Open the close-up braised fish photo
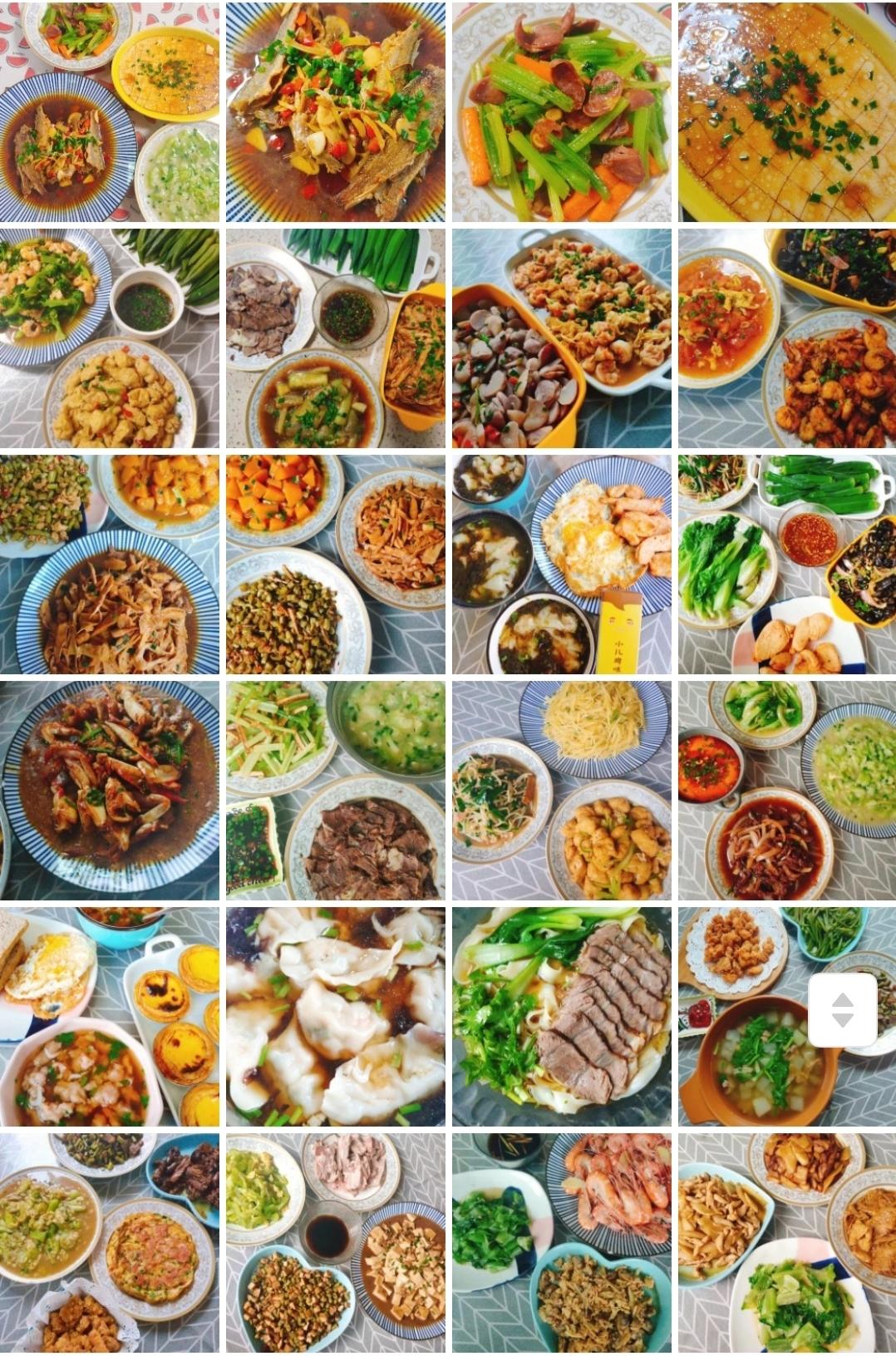 335,112
